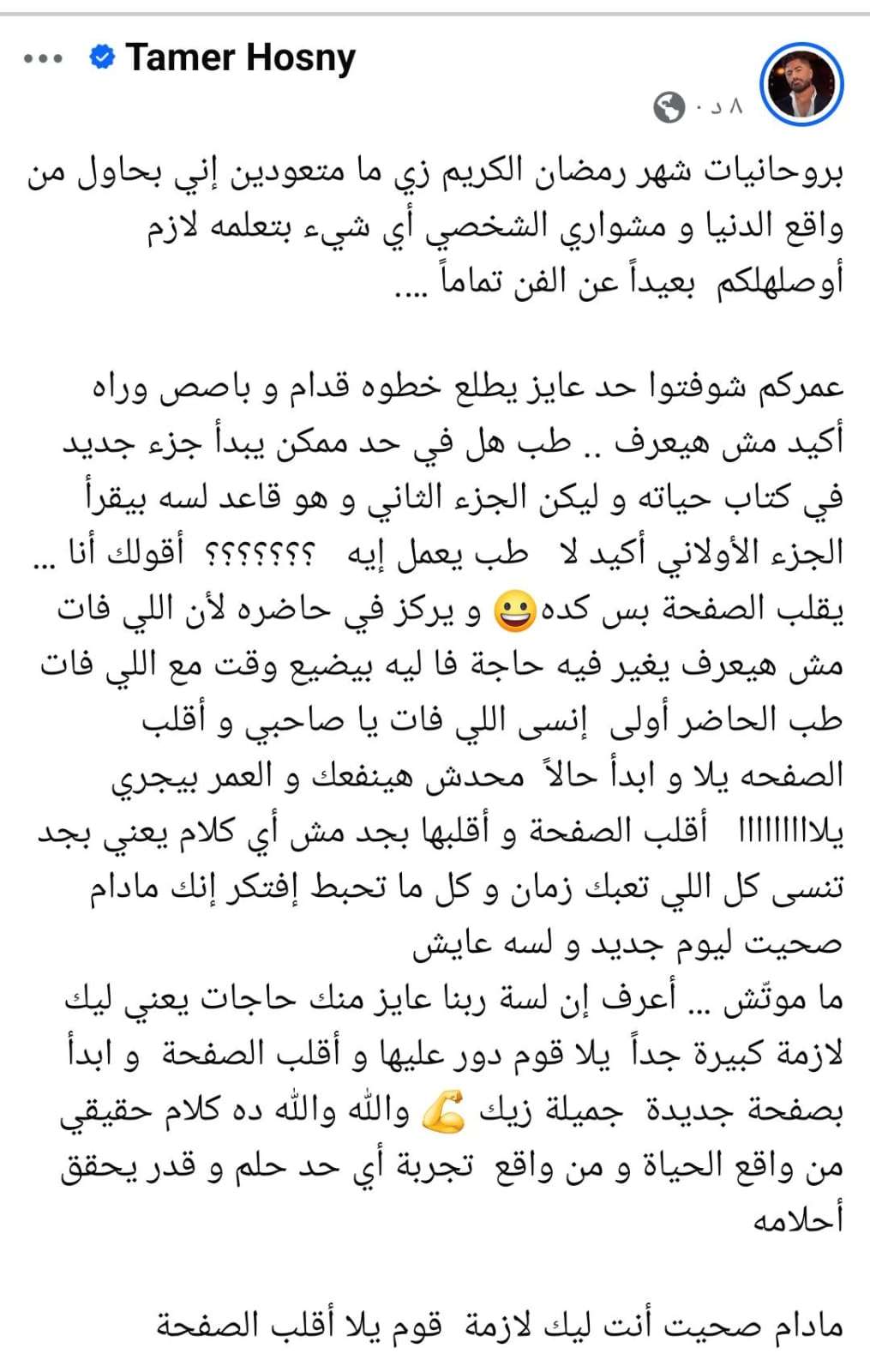Open Tamer Hosny's profile picture
Viewport: 870px width, 1372px height.
(801, 85)
